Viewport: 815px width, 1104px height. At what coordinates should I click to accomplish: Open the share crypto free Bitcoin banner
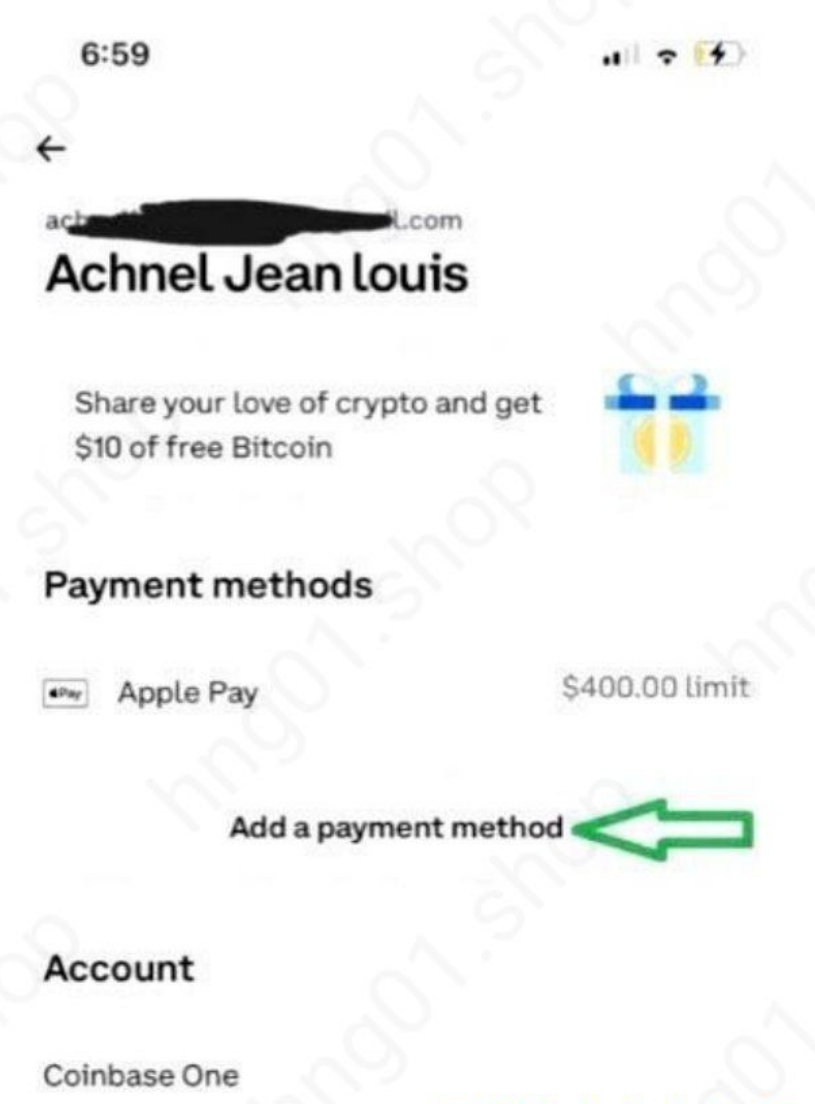pyautogui.click(x=310, y=427)
